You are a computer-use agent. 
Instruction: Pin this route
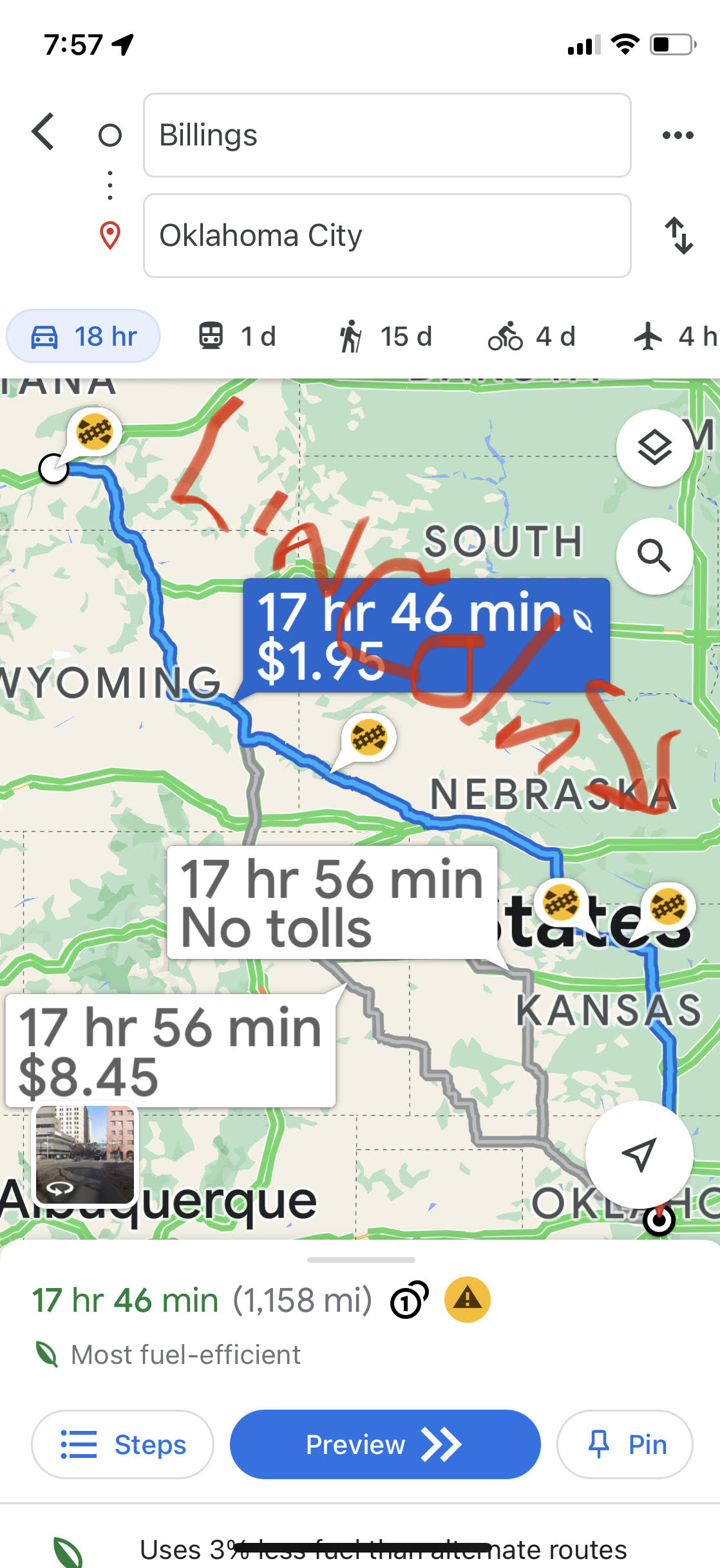tap(625, 1444)
